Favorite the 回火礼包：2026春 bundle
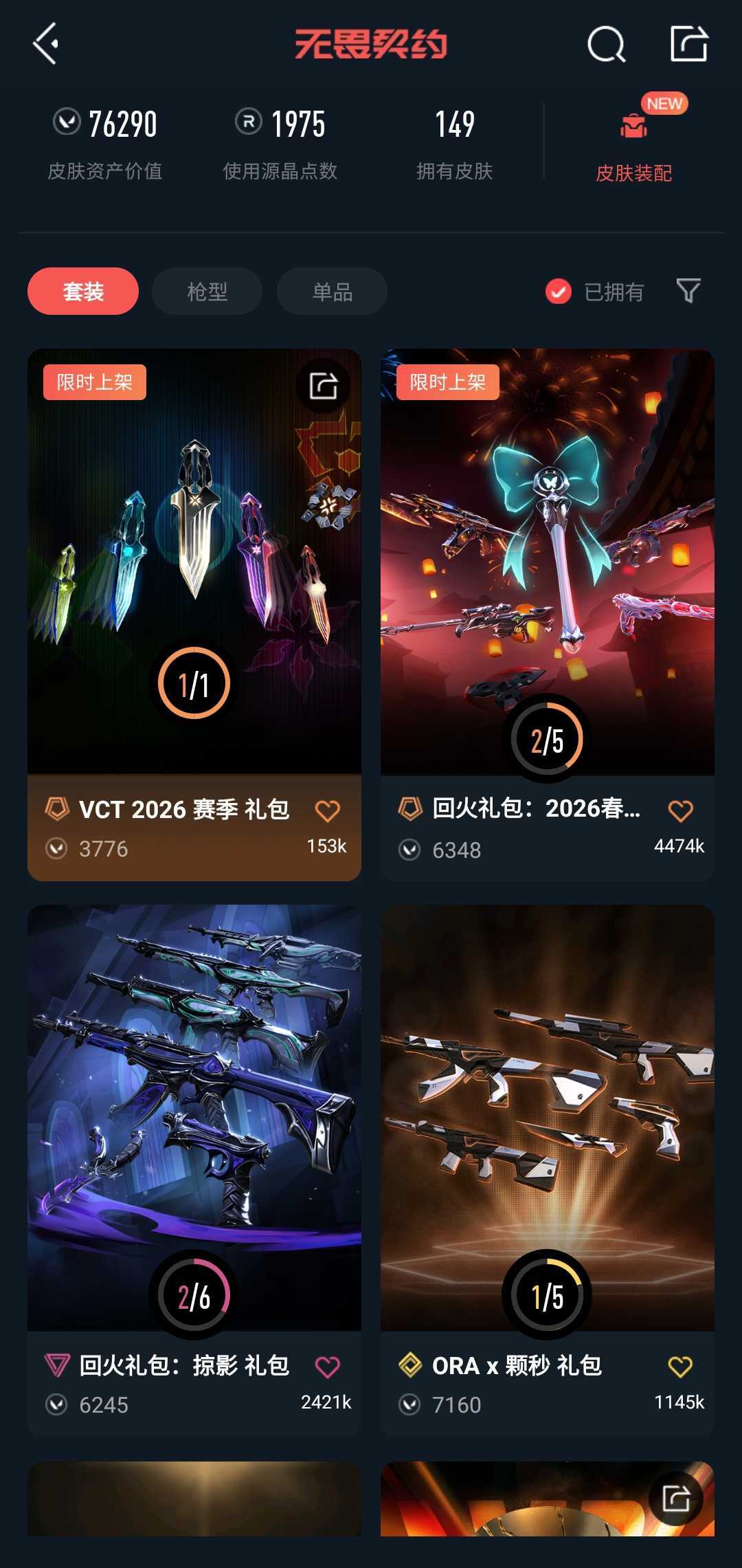The image size is (742, 1568). 680,811
